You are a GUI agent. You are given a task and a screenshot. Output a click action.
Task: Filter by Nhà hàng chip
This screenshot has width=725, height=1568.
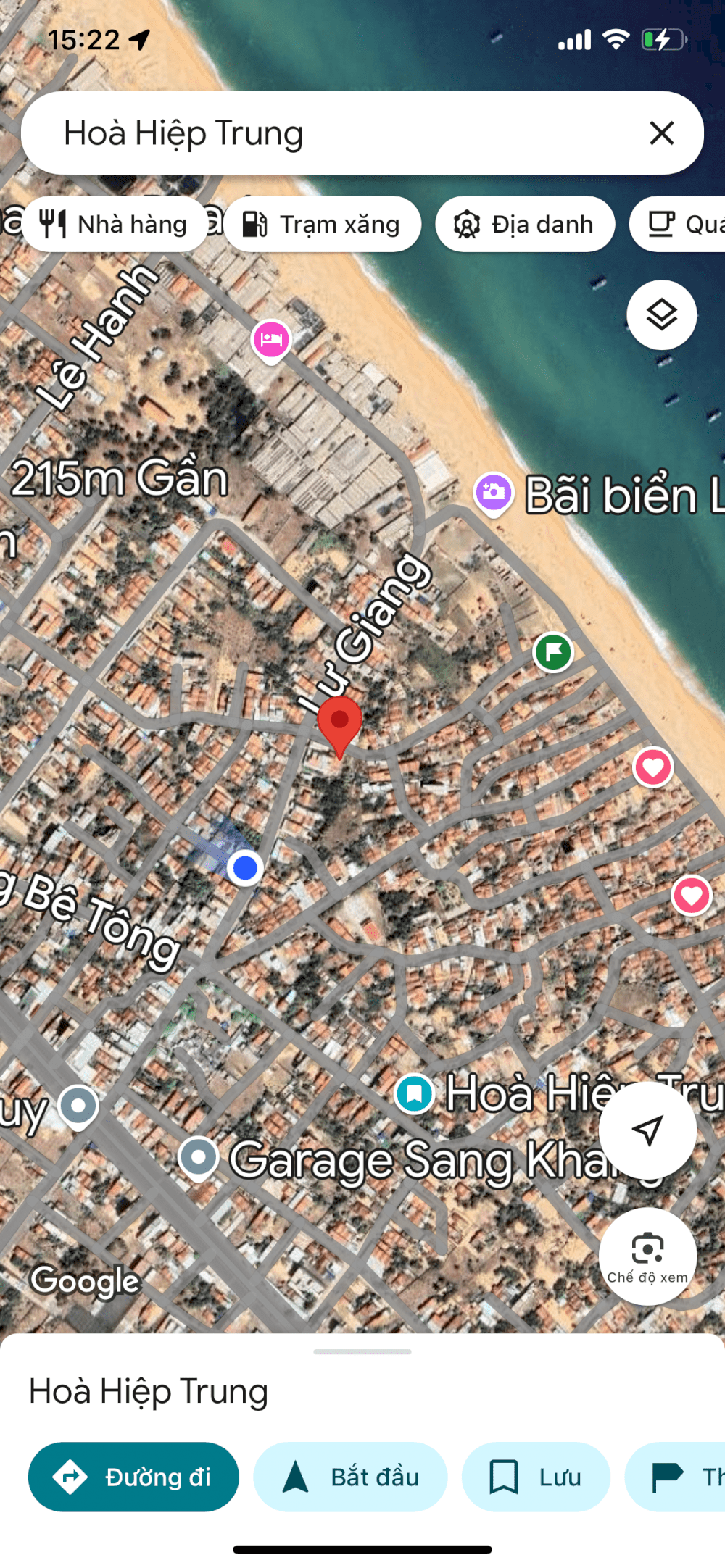point(115,225)
